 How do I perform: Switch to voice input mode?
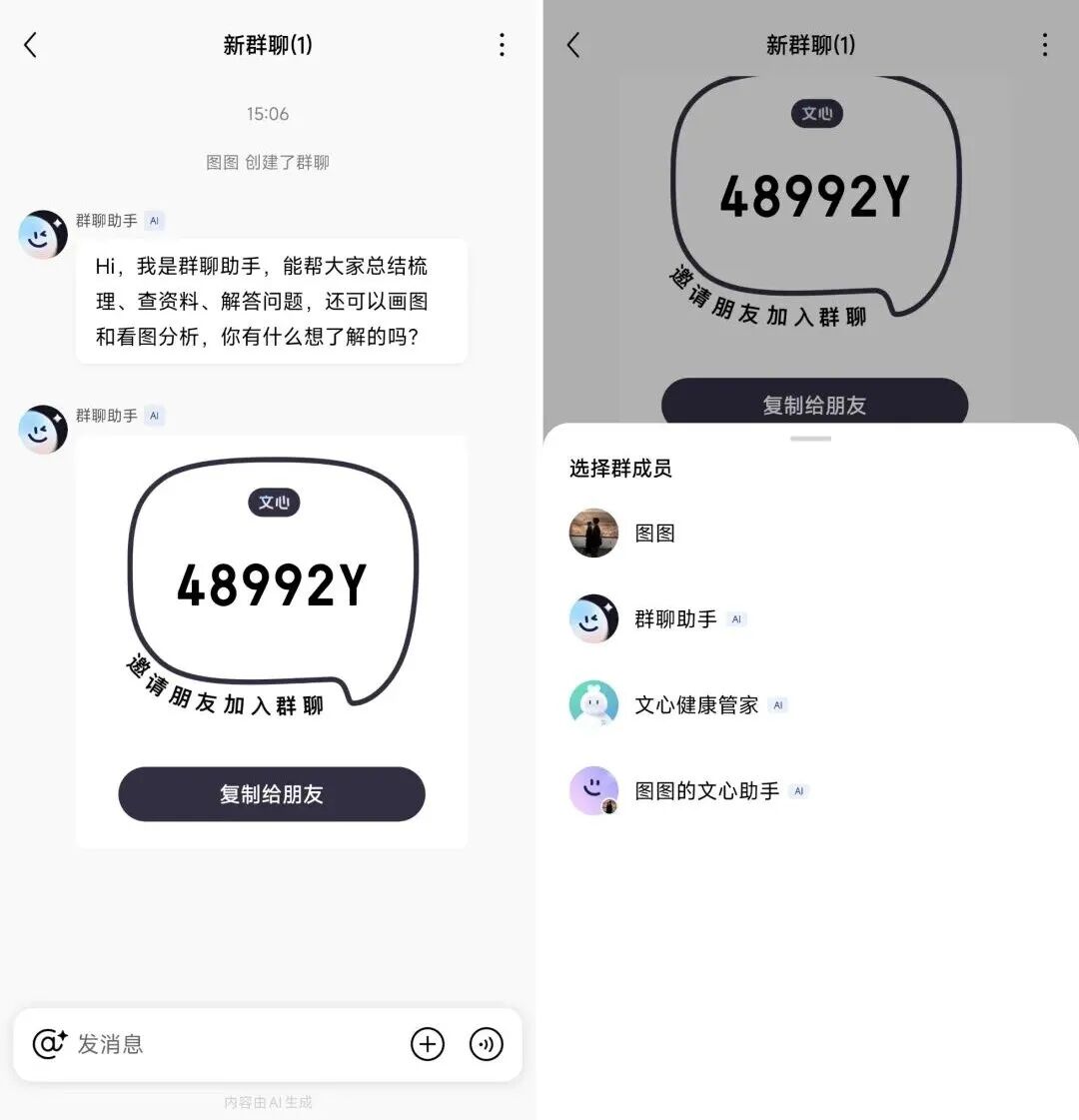coord(487,1044)
